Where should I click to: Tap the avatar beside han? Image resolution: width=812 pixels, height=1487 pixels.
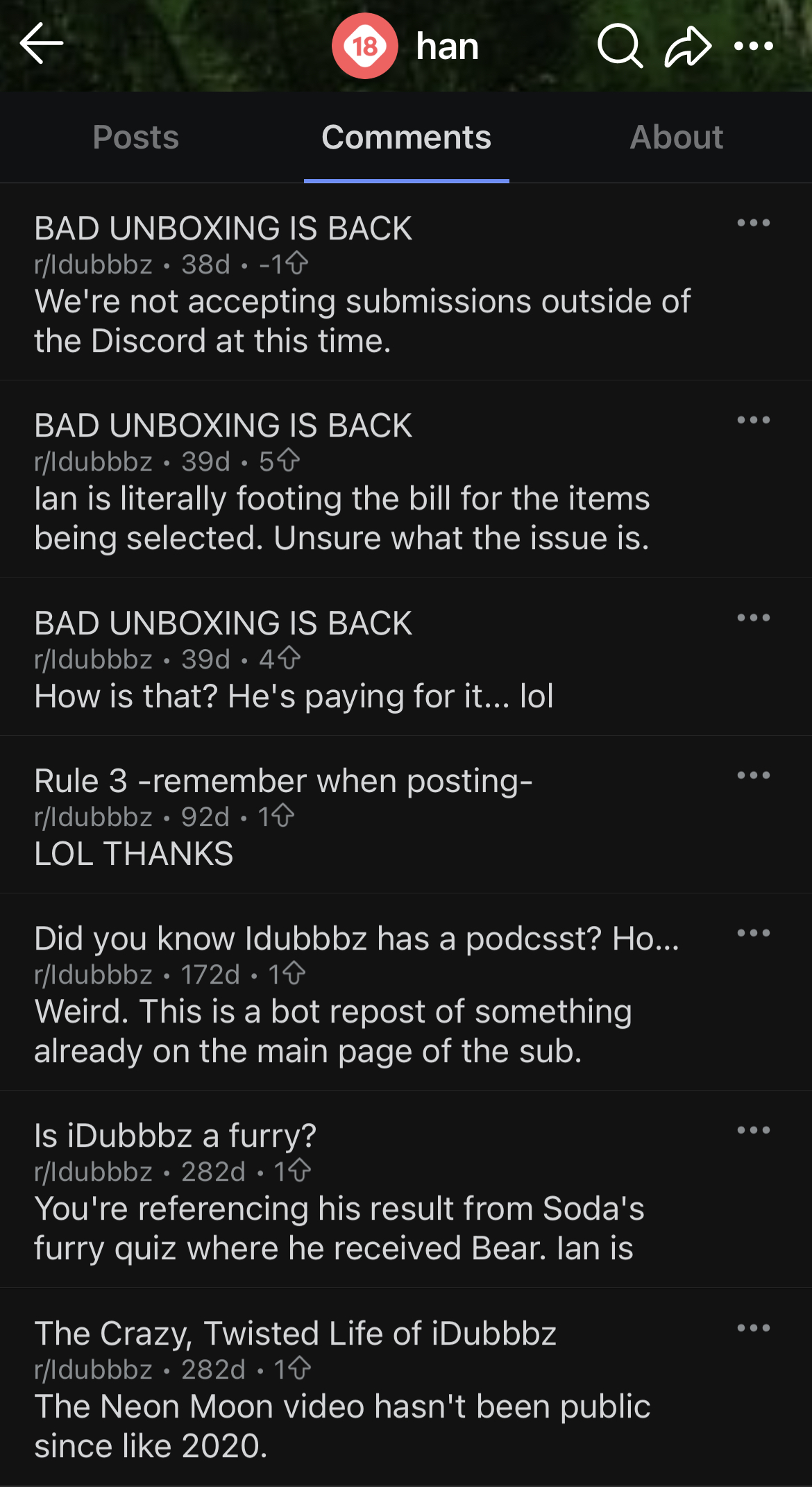364,46
